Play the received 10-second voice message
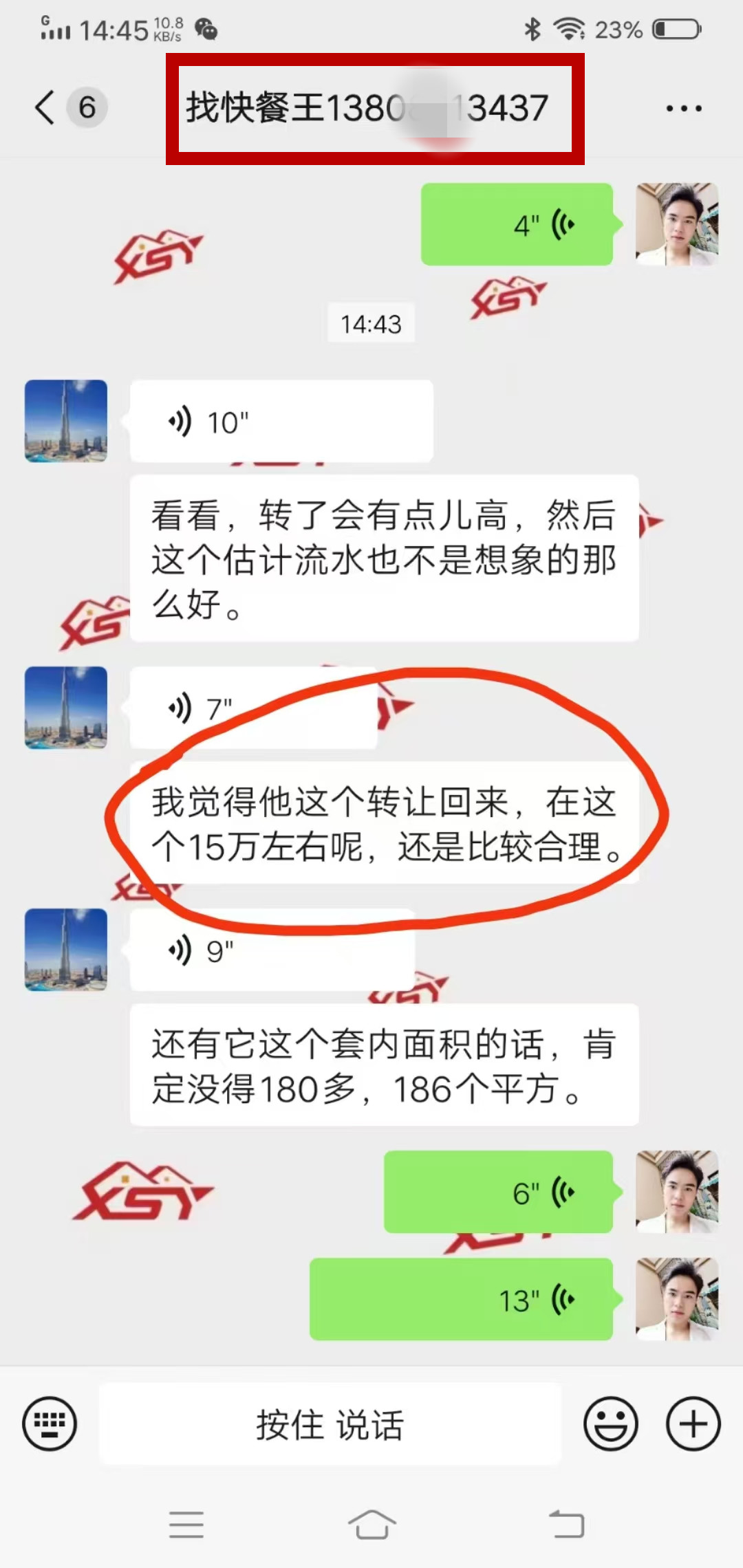 pyautogui.click(x=281, y=422)
